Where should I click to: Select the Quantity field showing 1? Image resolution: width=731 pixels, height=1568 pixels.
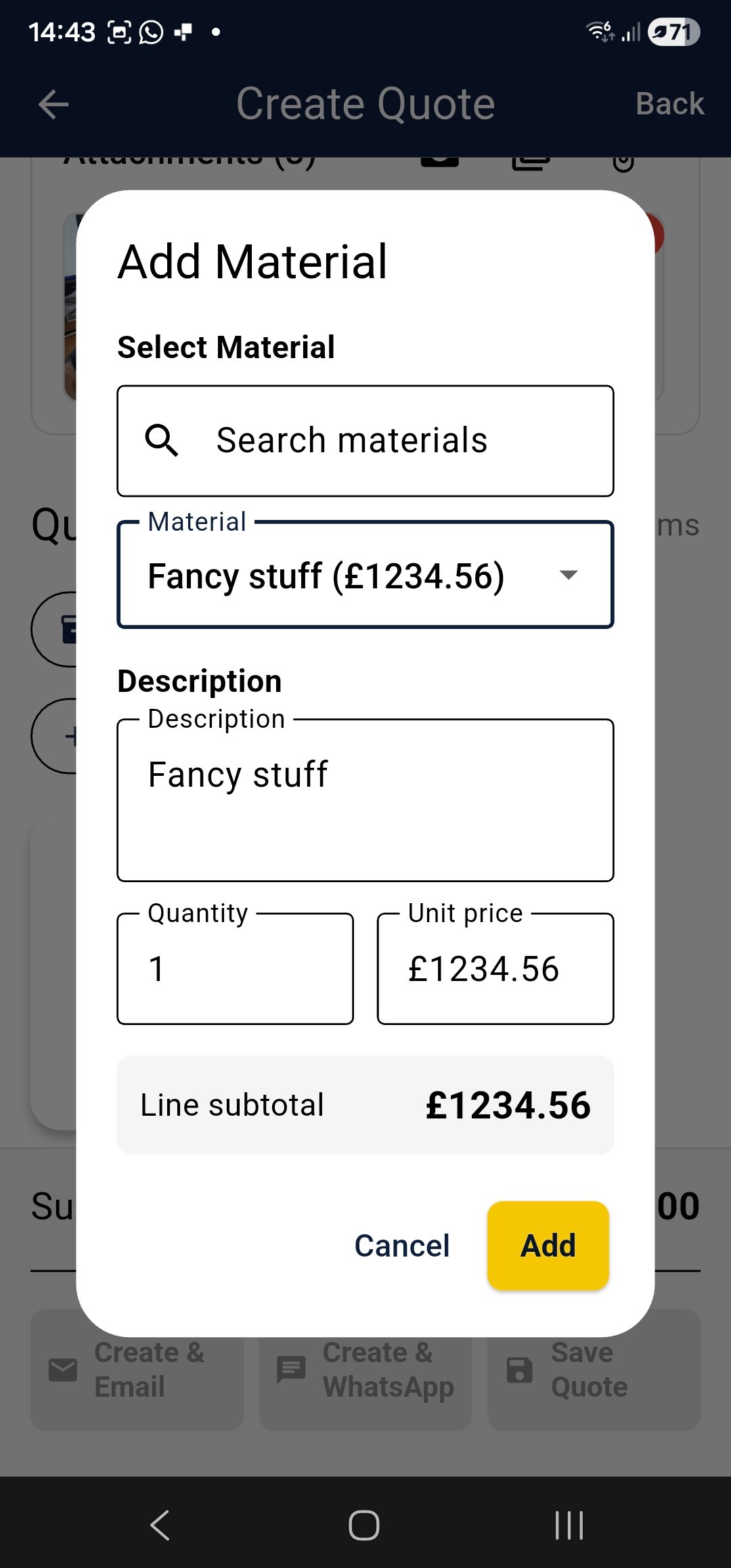click(235, 968)
